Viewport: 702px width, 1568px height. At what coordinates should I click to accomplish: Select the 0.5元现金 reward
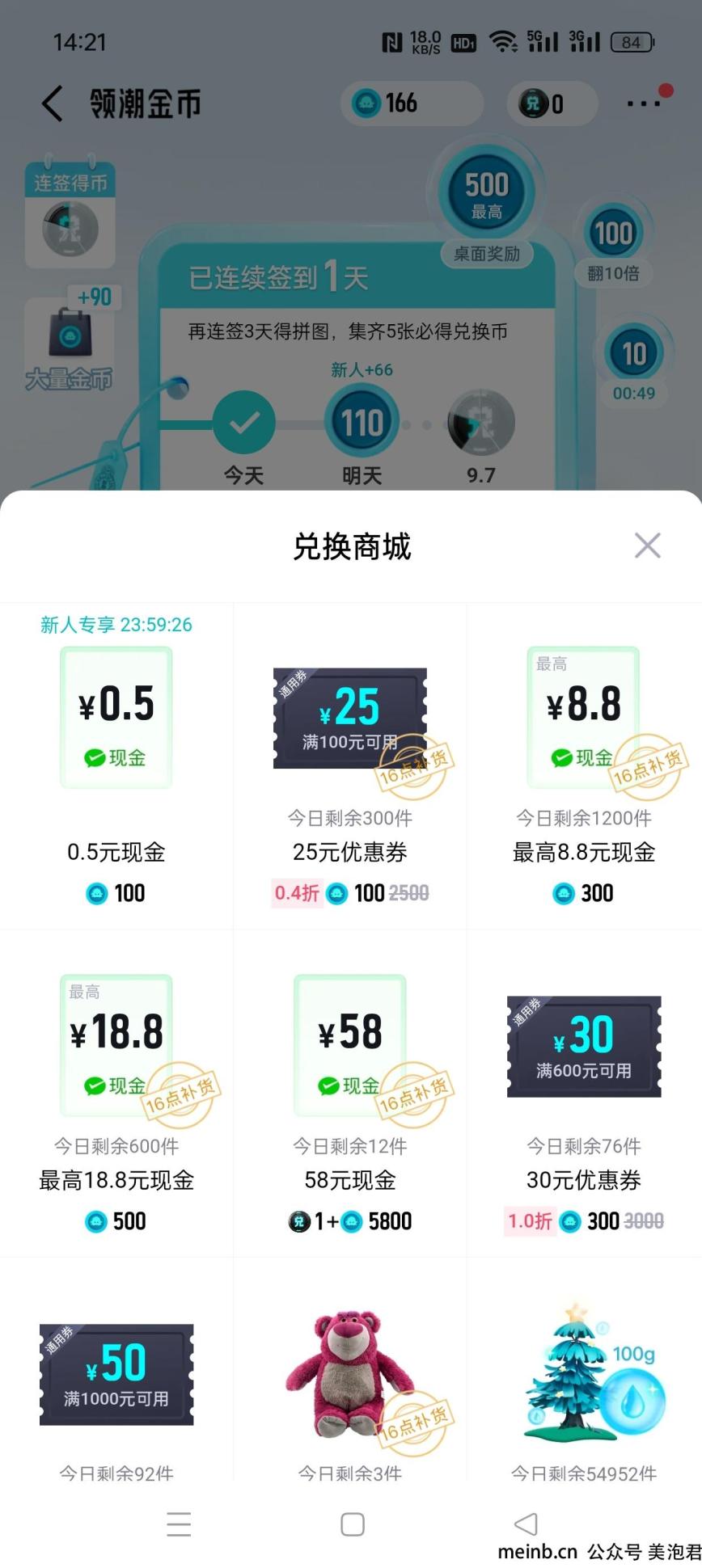pyautogui.click(x=116, y=765)
